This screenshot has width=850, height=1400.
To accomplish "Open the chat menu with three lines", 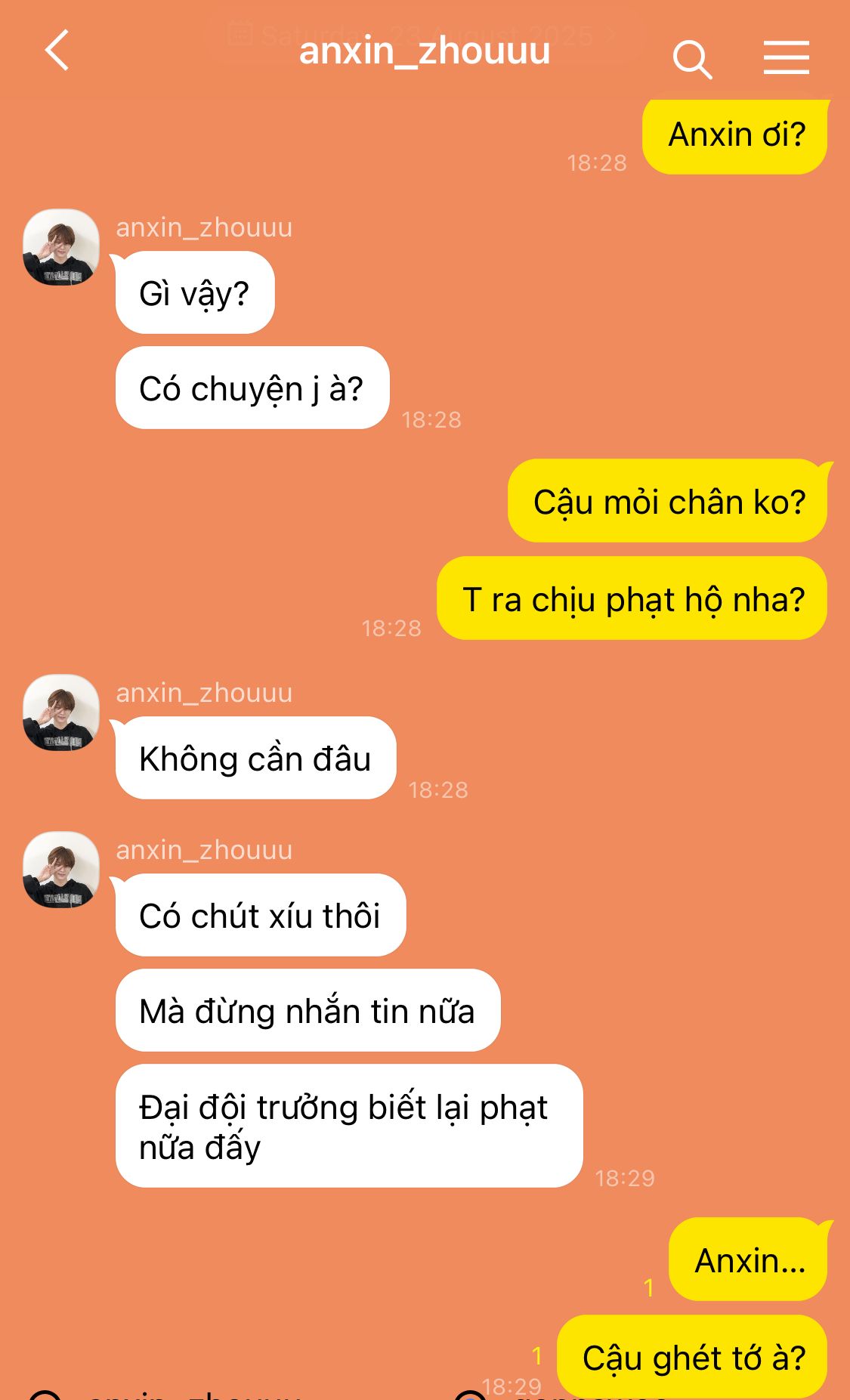I will (x=786, y=58).
